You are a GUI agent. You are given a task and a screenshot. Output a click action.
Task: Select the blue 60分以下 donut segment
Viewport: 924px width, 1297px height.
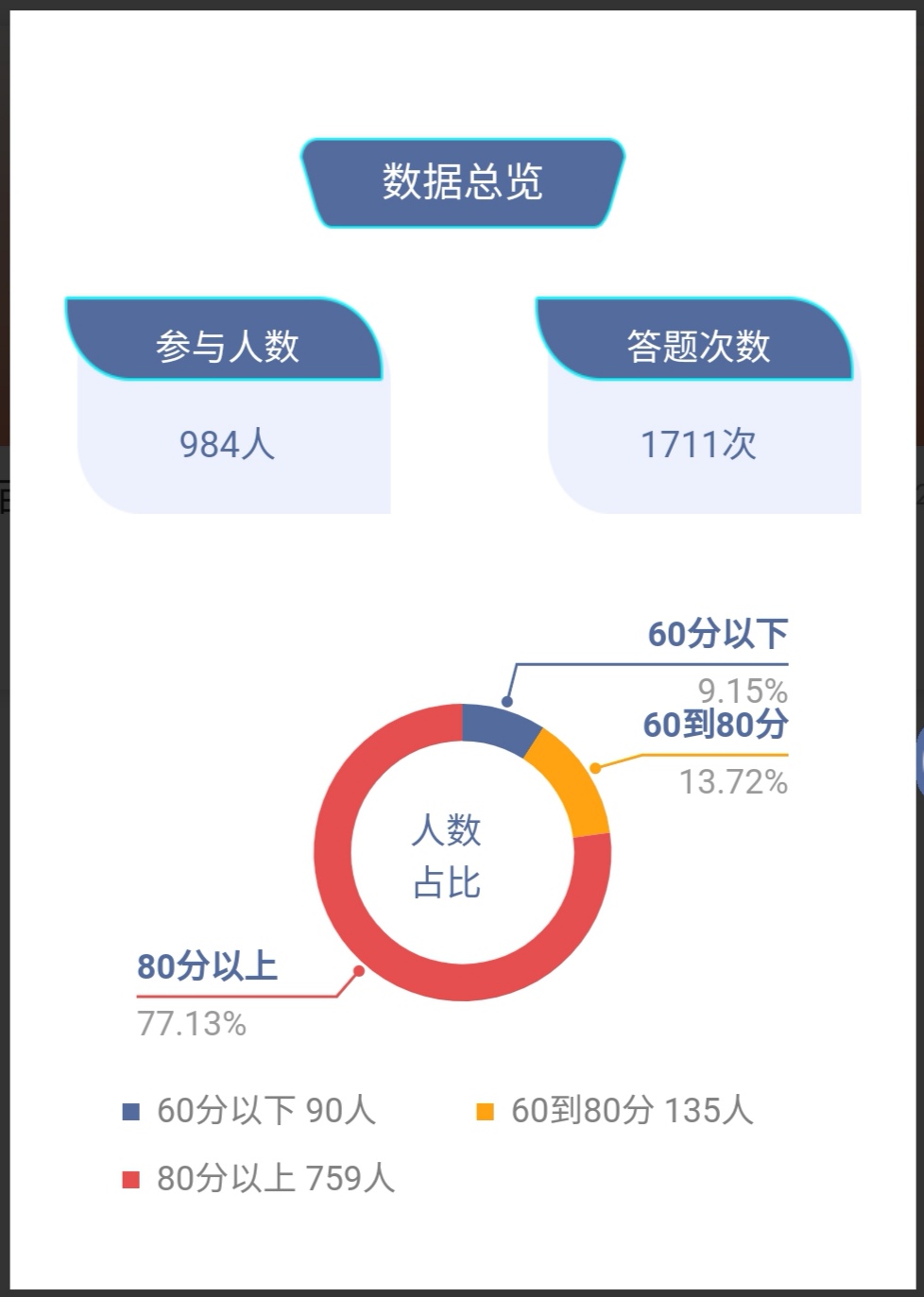[497, 726]
